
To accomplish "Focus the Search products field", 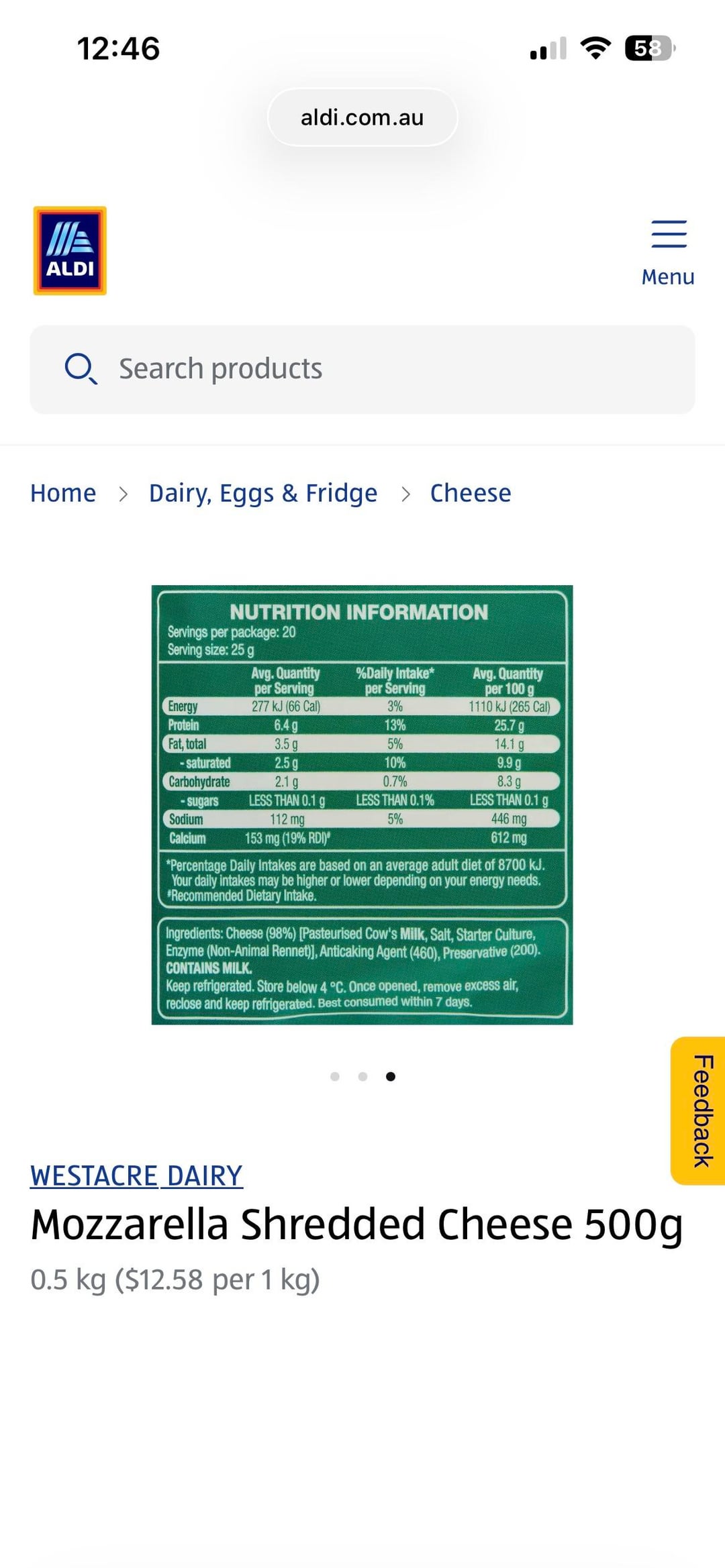I will point(362,369).
